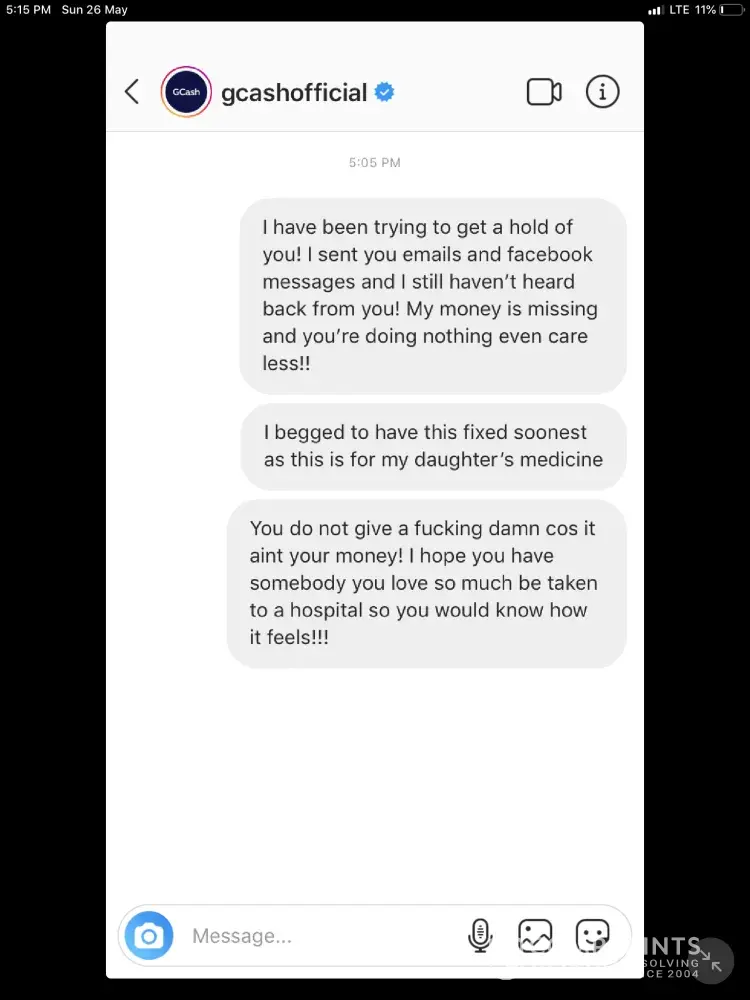Open the sticker picker
The image size is (750, 1000).
tap(592, 936)
